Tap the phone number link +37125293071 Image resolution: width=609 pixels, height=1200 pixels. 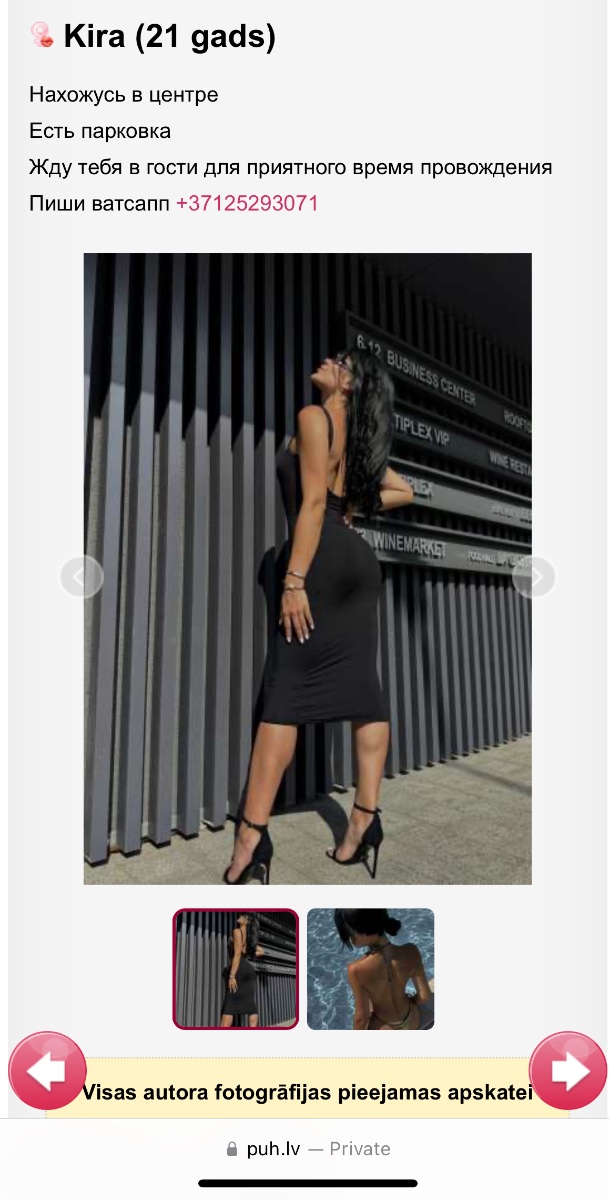(247, 204)
